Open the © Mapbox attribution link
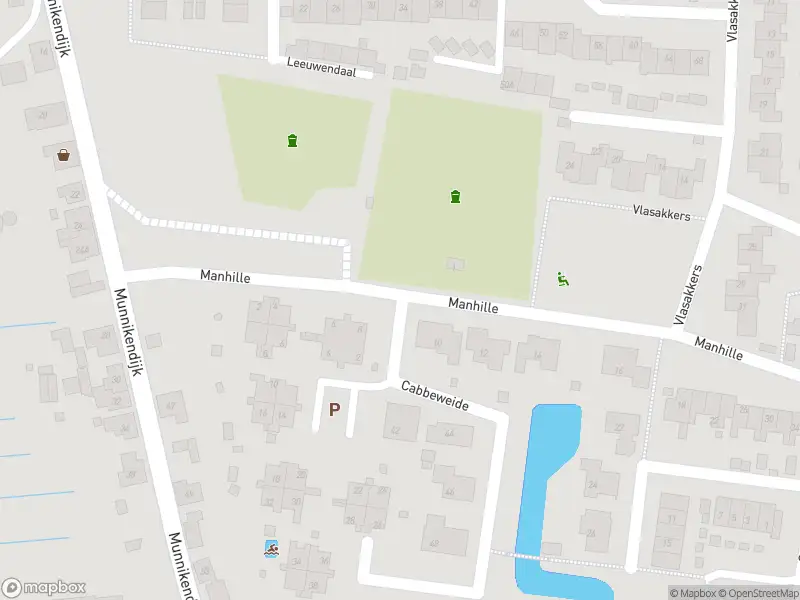The height and width of the screenshot is (600, 800). pyautogui.click(x=692, y=593)
